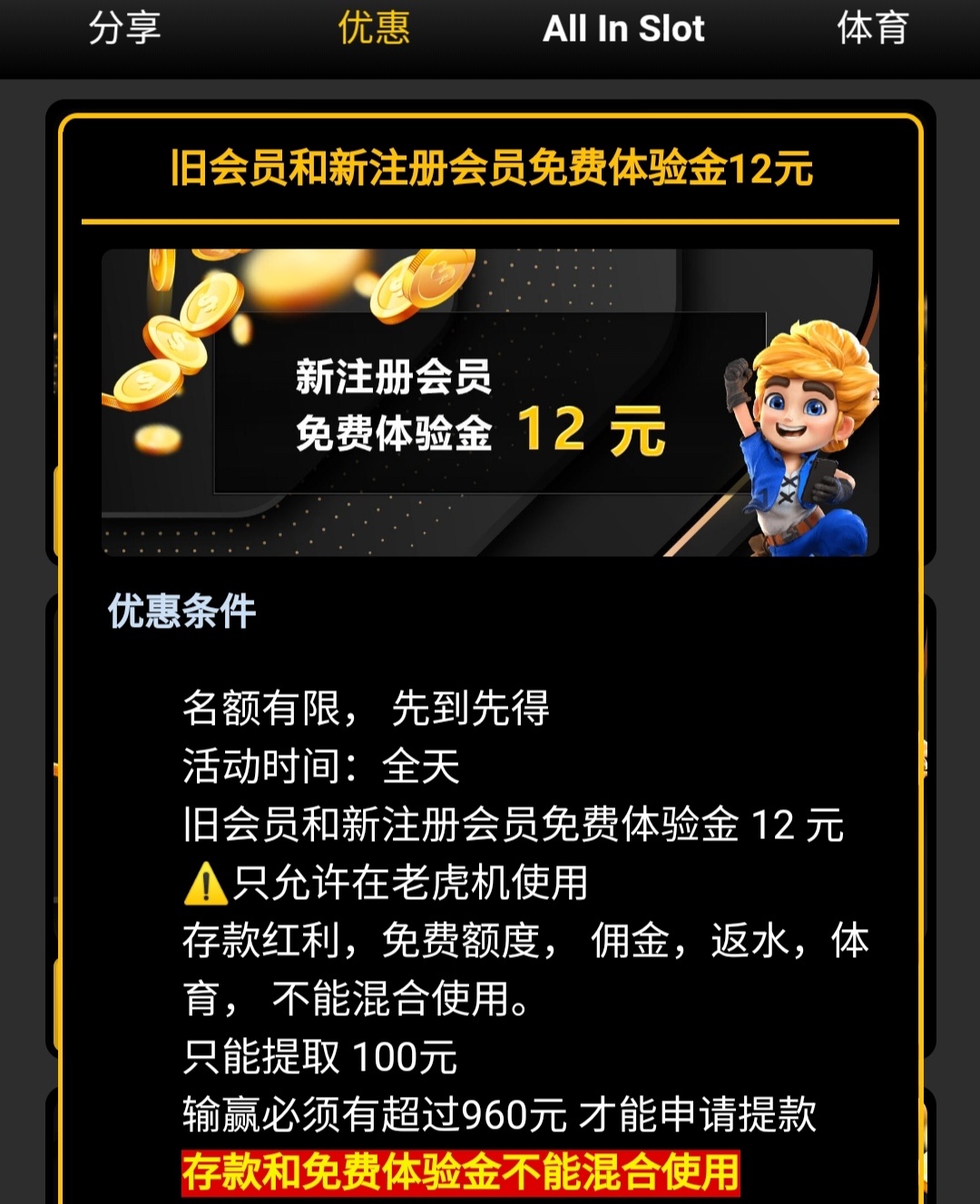This screenshot has width=980, height=1204.
Task: Switch to the 分享 tab
Action: click(124, 28)
